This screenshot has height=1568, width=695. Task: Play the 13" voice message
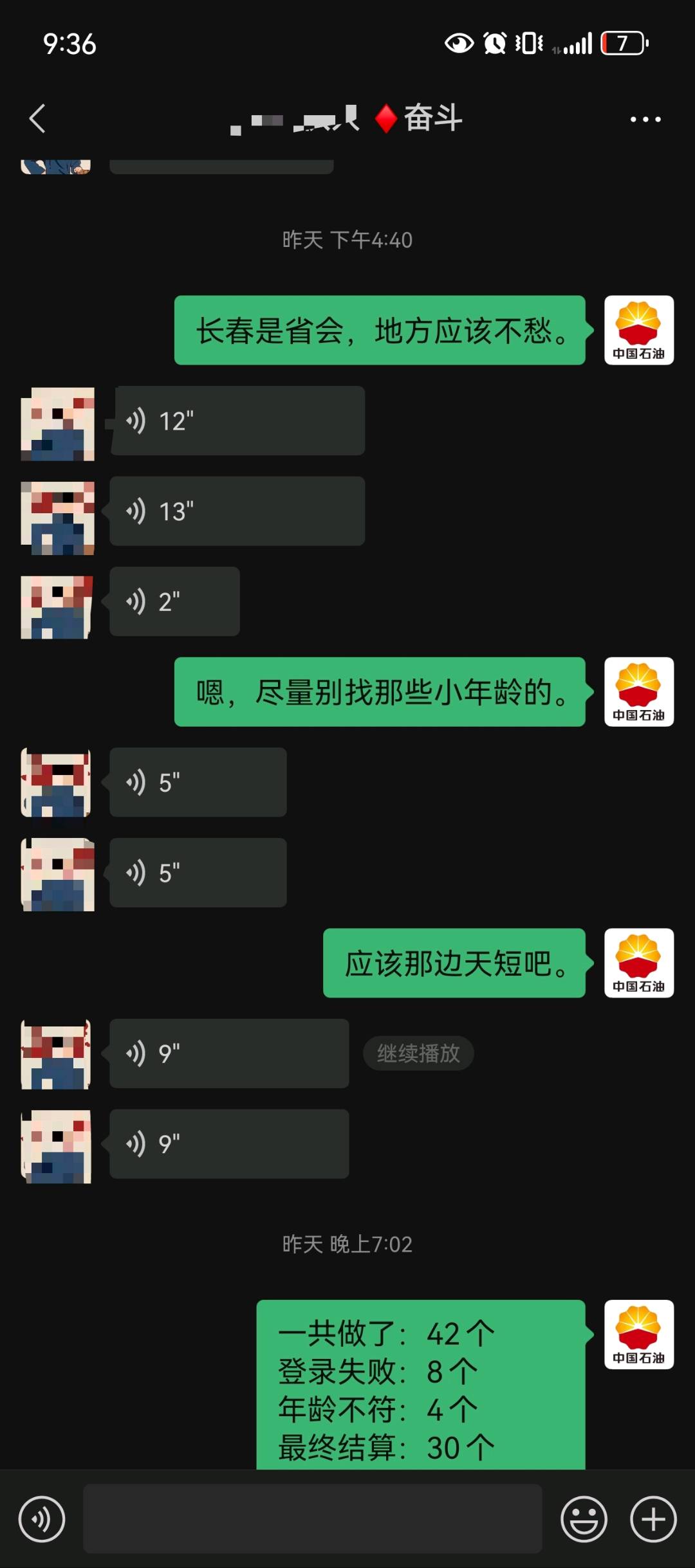pyautogui.click(x=236, y=511)
